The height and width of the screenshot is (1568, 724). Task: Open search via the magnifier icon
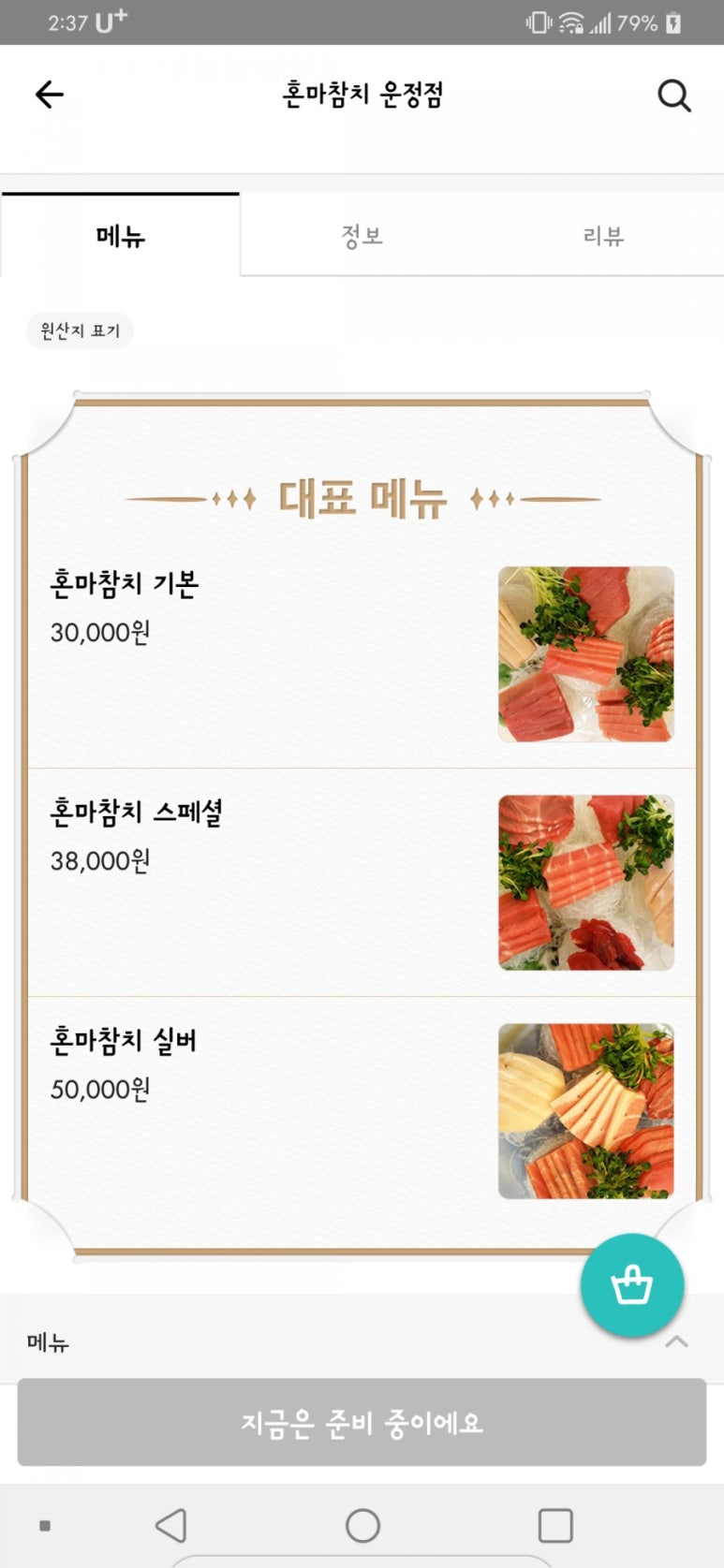coord(673,95)
